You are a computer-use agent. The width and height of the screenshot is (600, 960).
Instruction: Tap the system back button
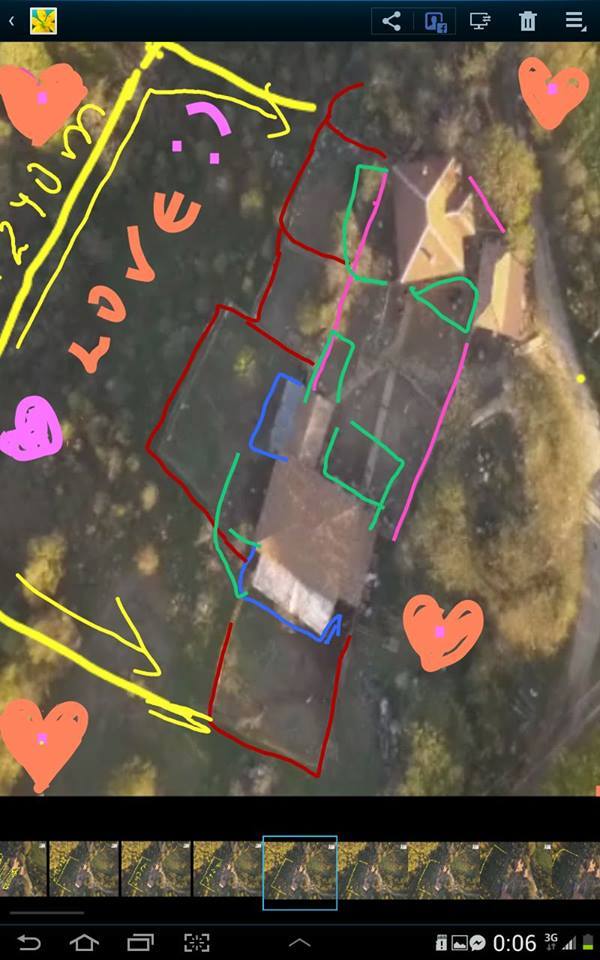pyautogui.click(x=28, y=942)
